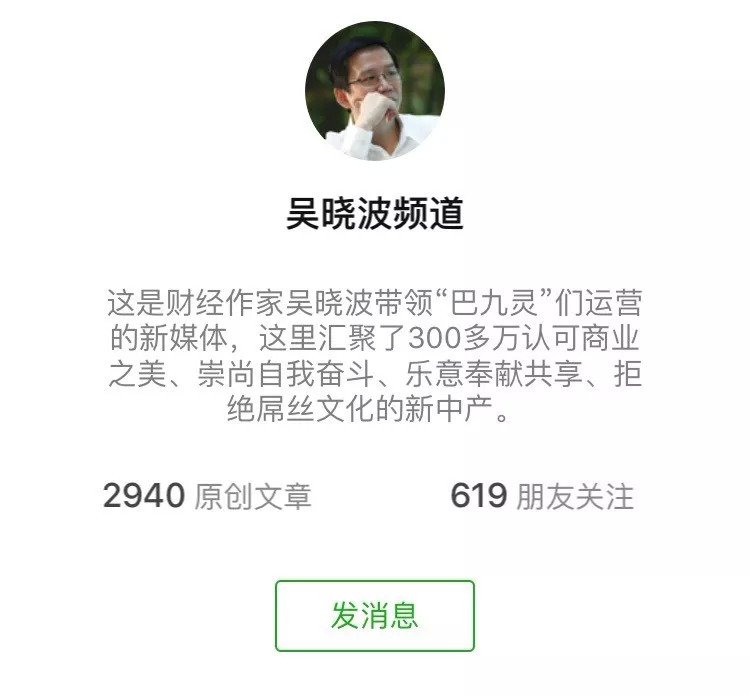View the 2940 原创文章 list

point(207,496)
